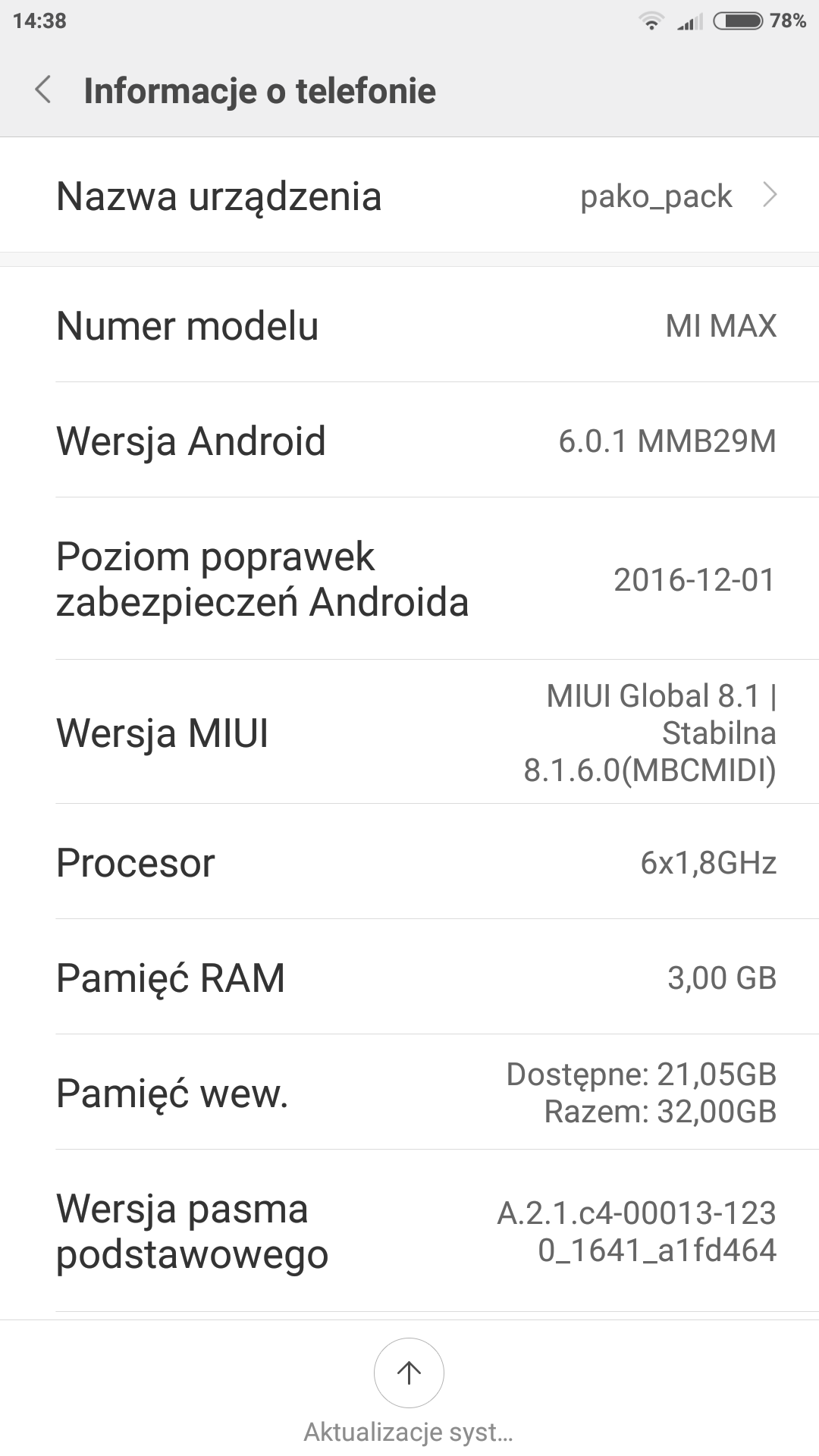Tap the Pamięć wew. row

pos(409,1093)
